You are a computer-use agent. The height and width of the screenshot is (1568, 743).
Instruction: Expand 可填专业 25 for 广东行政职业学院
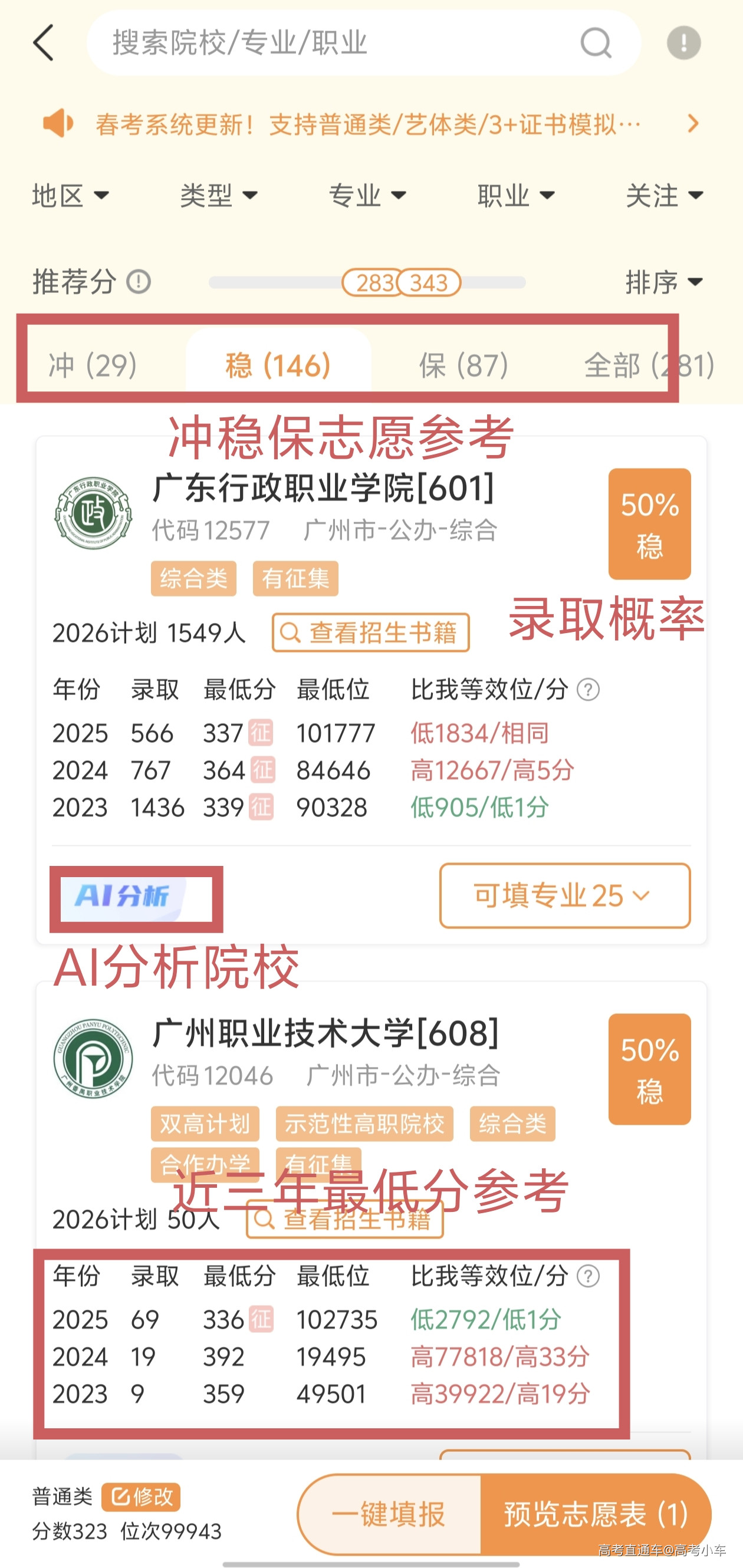[564, 895]
